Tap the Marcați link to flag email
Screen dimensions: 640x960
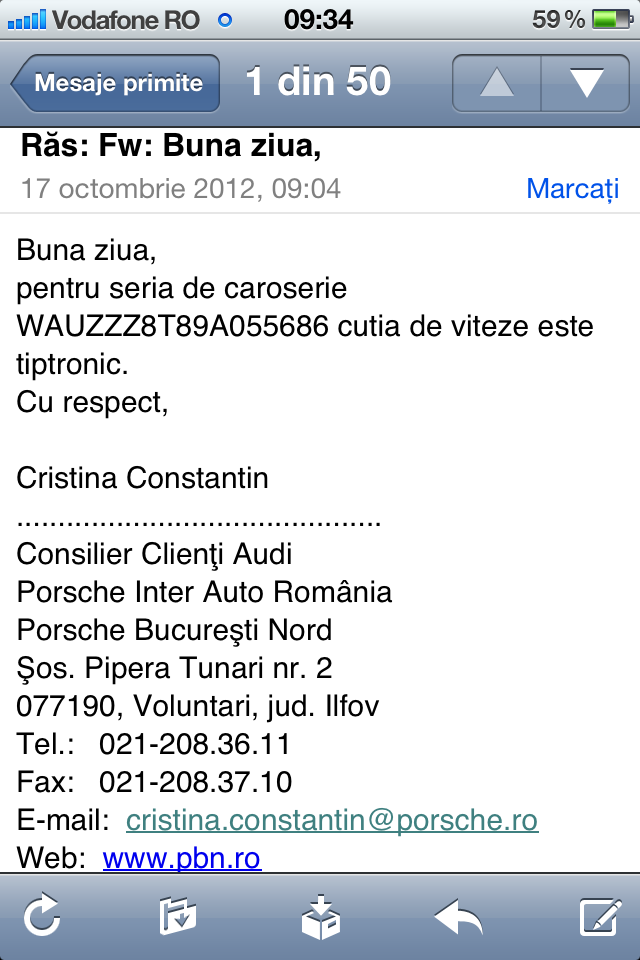573,188
